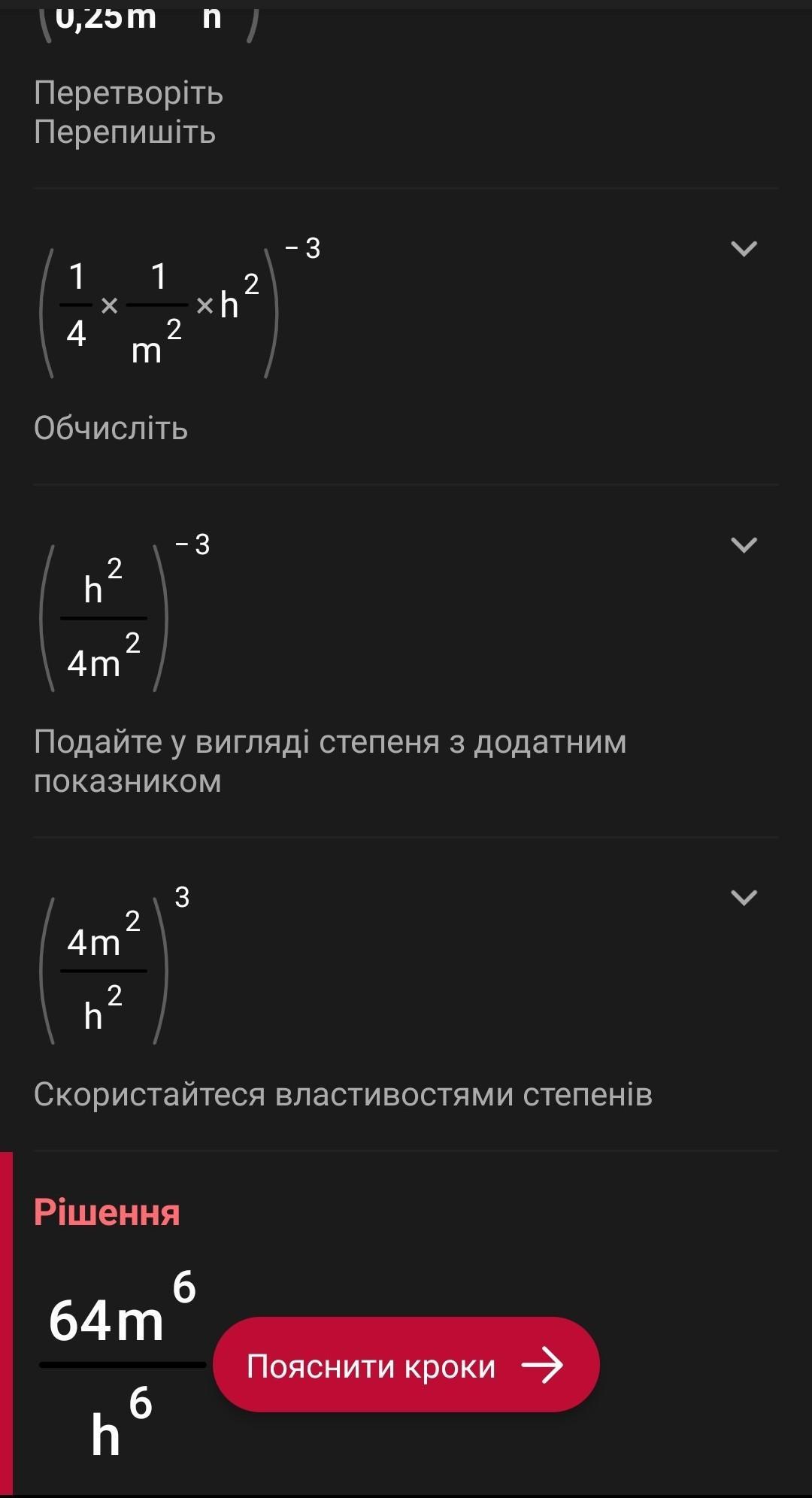Tap the Пояснити кроки button
Screen dimensions: 812x1498
(406, 1364)
